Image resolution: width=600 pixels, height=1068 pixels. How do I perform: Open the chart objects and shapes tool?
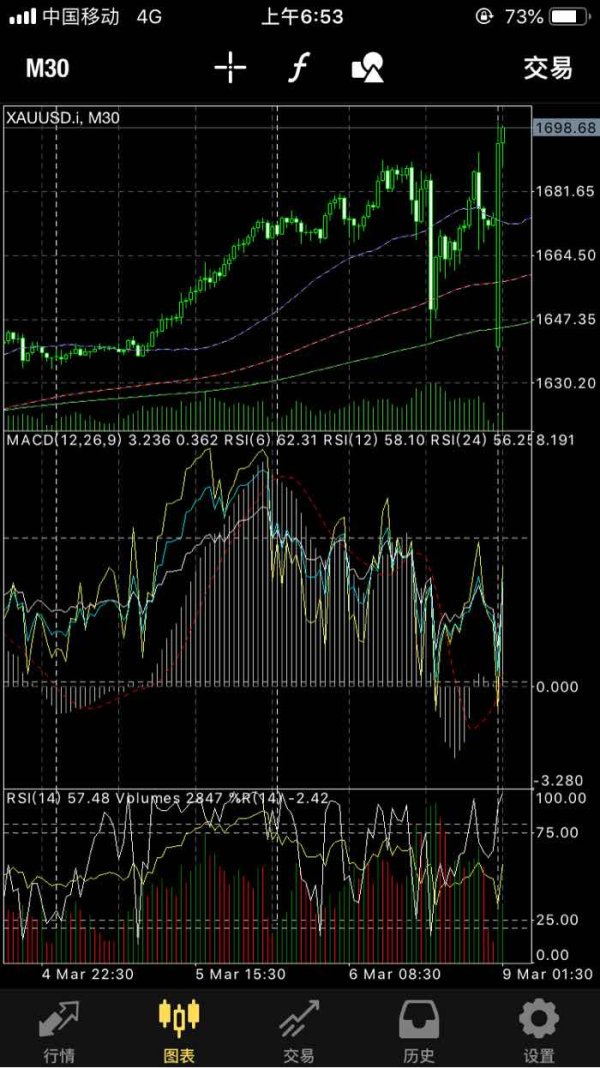coord(368,68)
